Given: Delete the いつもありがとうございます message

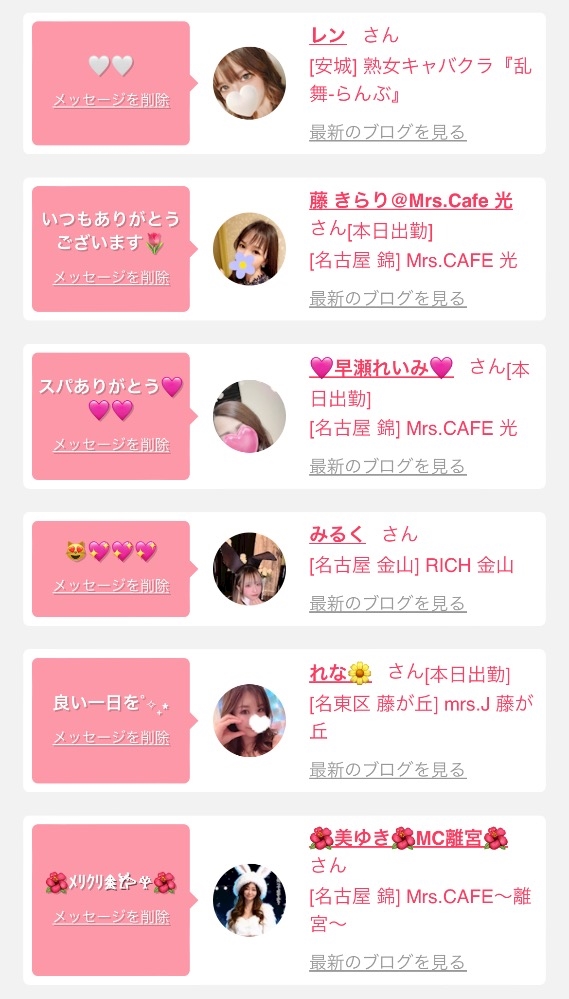Looking at the screenshot, I should click(112, 278).
